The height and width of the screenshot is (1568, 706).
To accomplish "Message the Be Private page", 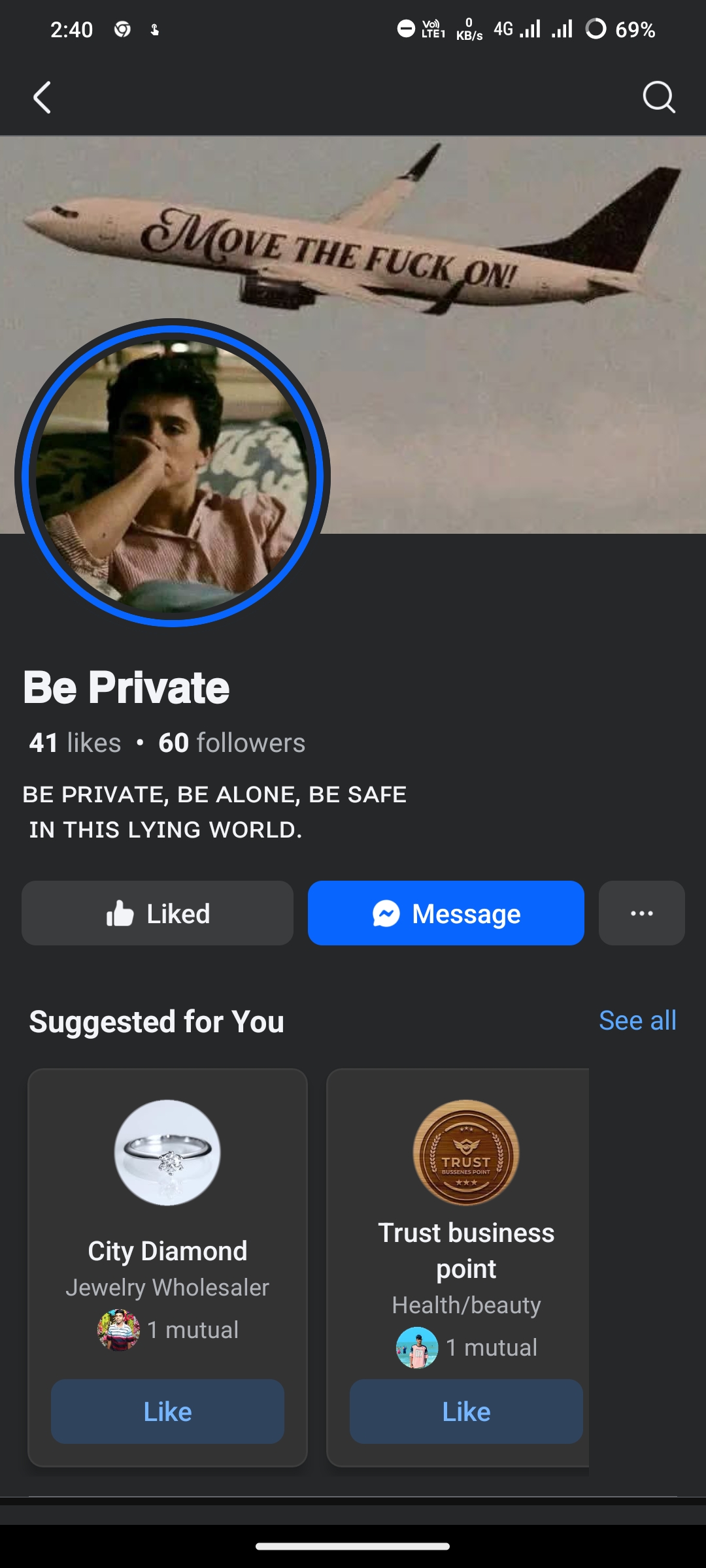I will [446, 913].
